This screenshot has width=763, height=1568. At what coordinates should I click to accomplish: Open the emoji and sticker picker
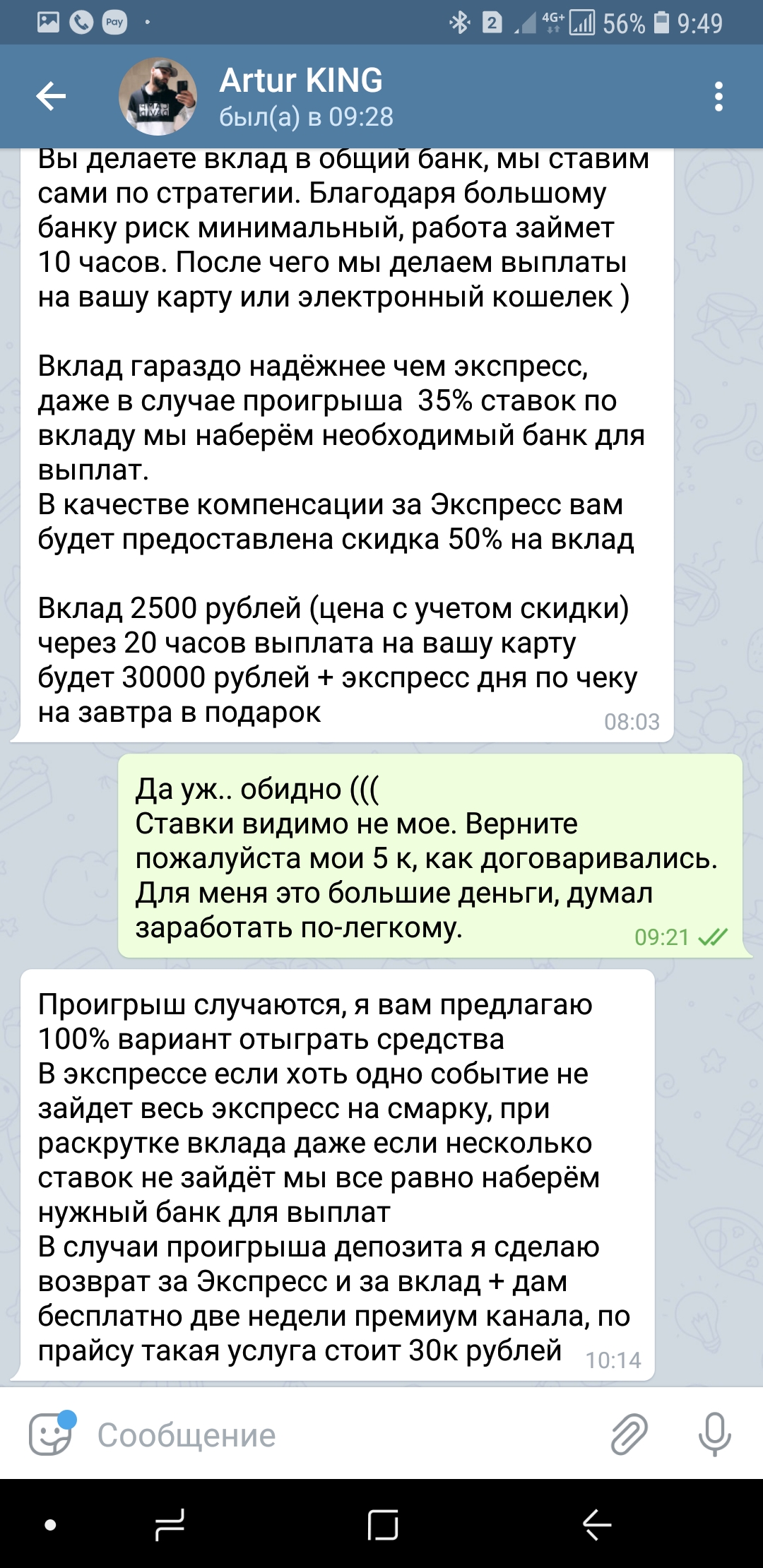click(52, 1433)
